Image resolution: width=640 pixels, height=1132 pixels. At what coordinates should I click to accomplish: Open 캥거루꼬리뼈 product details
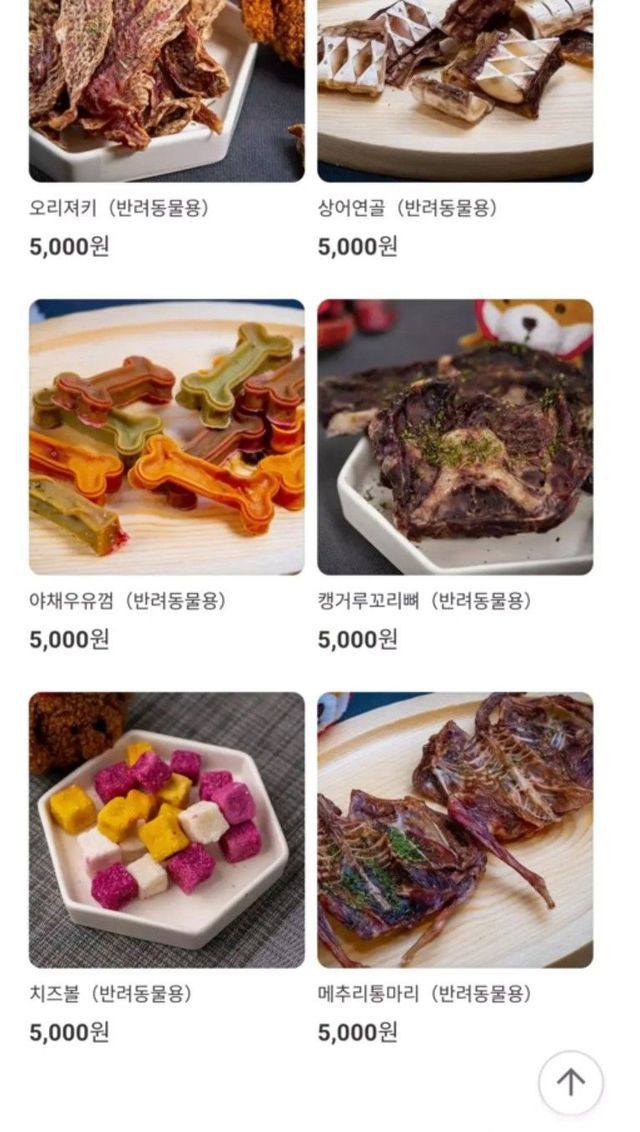tap(455, 437)
